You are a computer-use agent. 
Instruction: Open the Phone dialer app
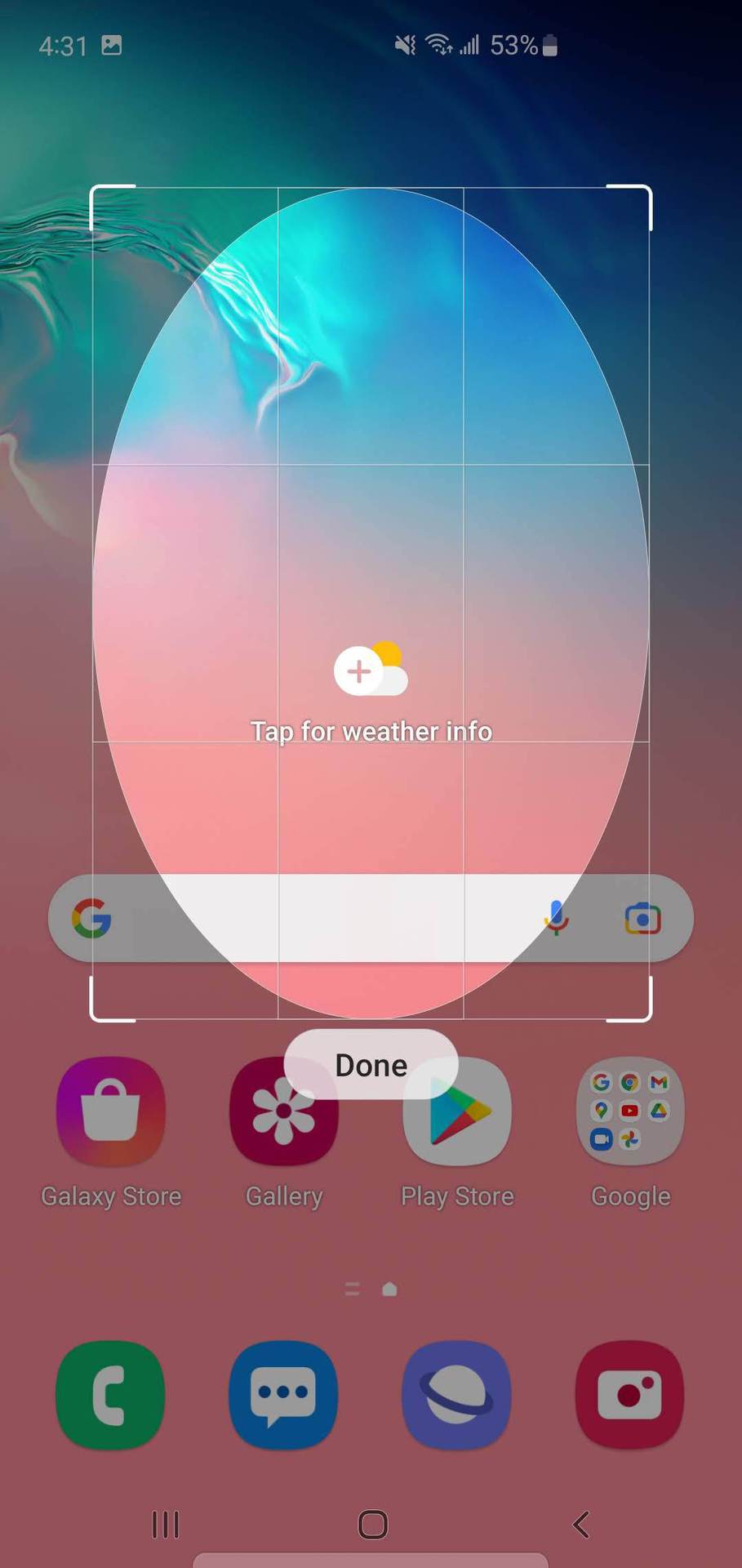[x=111, y=1394]
